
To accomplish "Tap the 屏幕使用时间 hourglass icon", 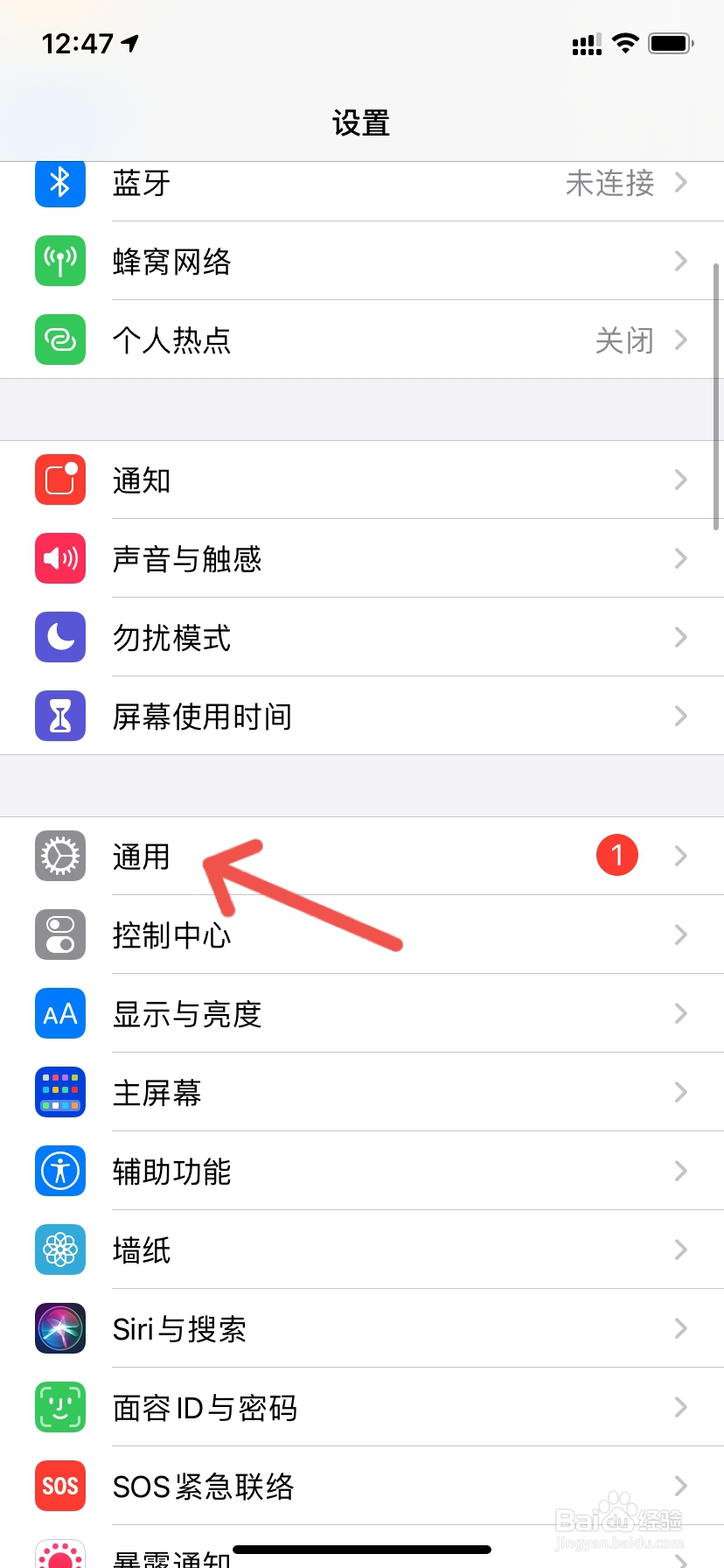I will pos(59,716).
